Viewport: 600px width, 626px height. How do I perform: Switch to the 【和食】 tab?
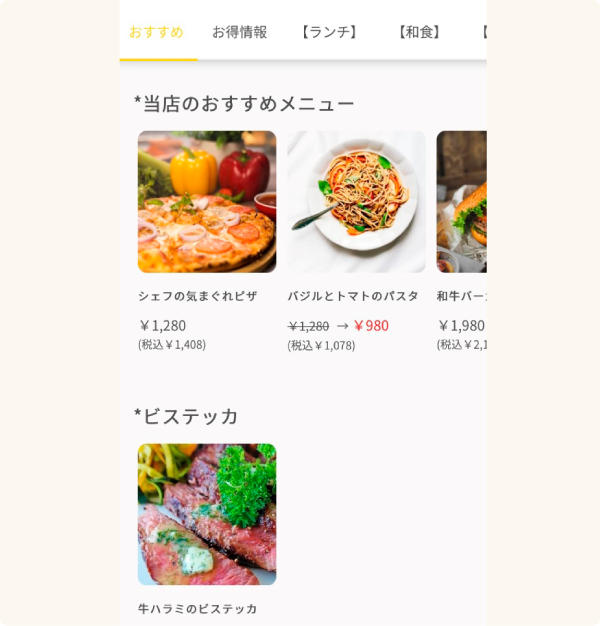click(x=418, y=32)
